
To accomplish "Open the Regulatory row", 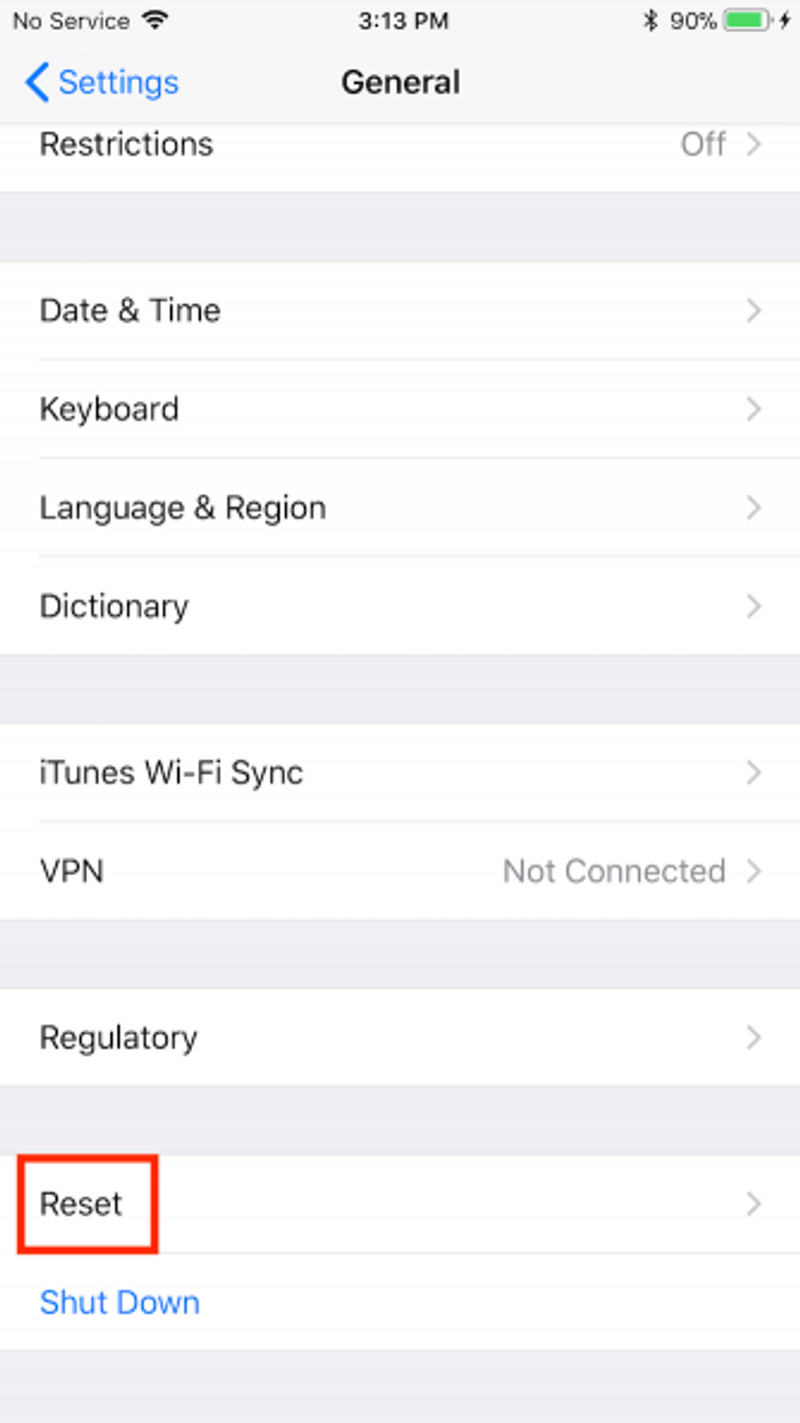I will tap(400, 1038).
